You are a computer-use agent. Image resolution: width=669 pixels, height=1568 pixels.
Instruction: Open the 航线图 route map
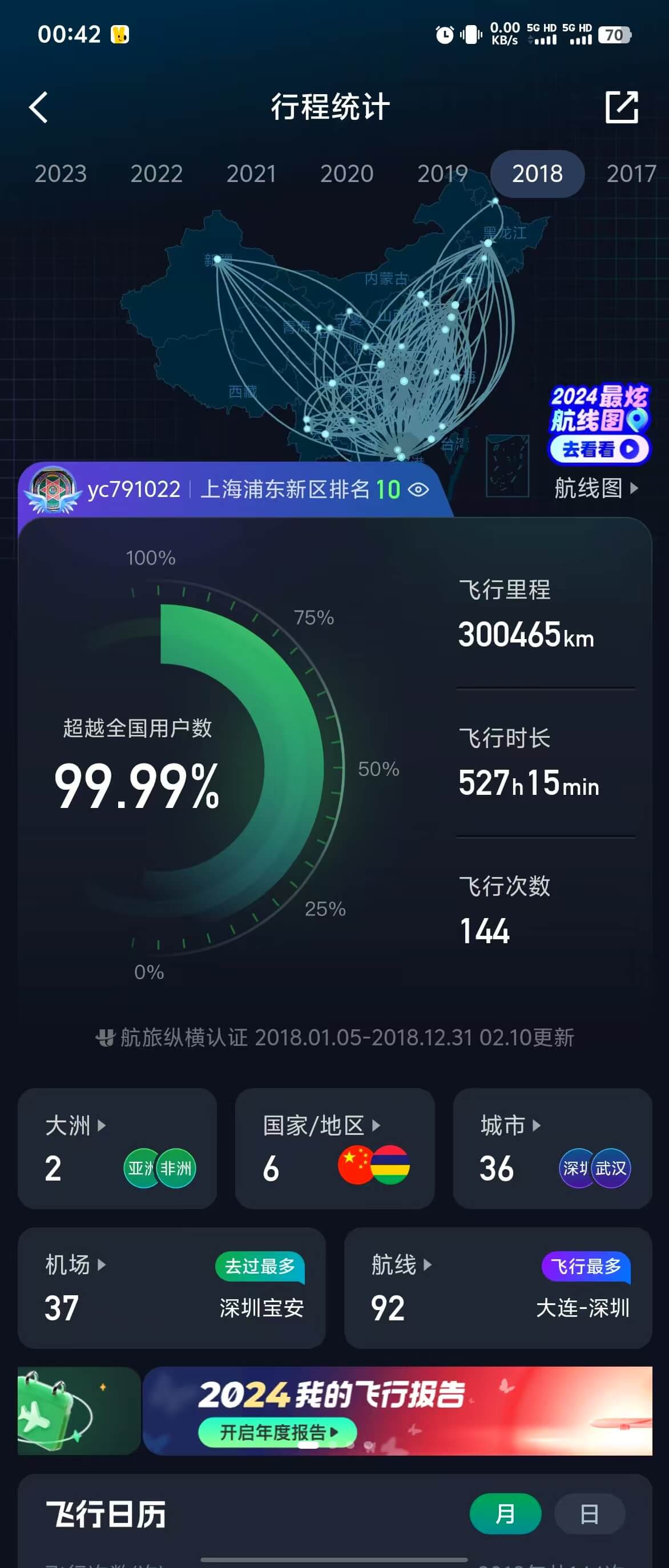coord(595,488)
